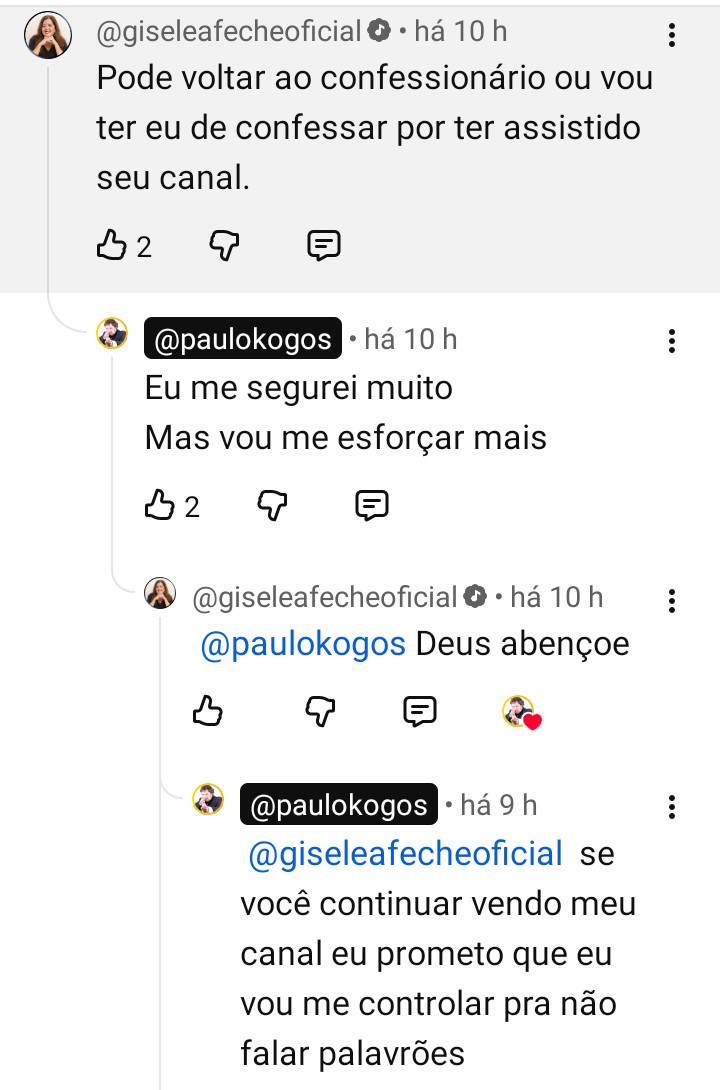The height and width of the screenshot is (1090, 720).
Task: Open options menu for the confessionário comment
Action: [672, 36]
